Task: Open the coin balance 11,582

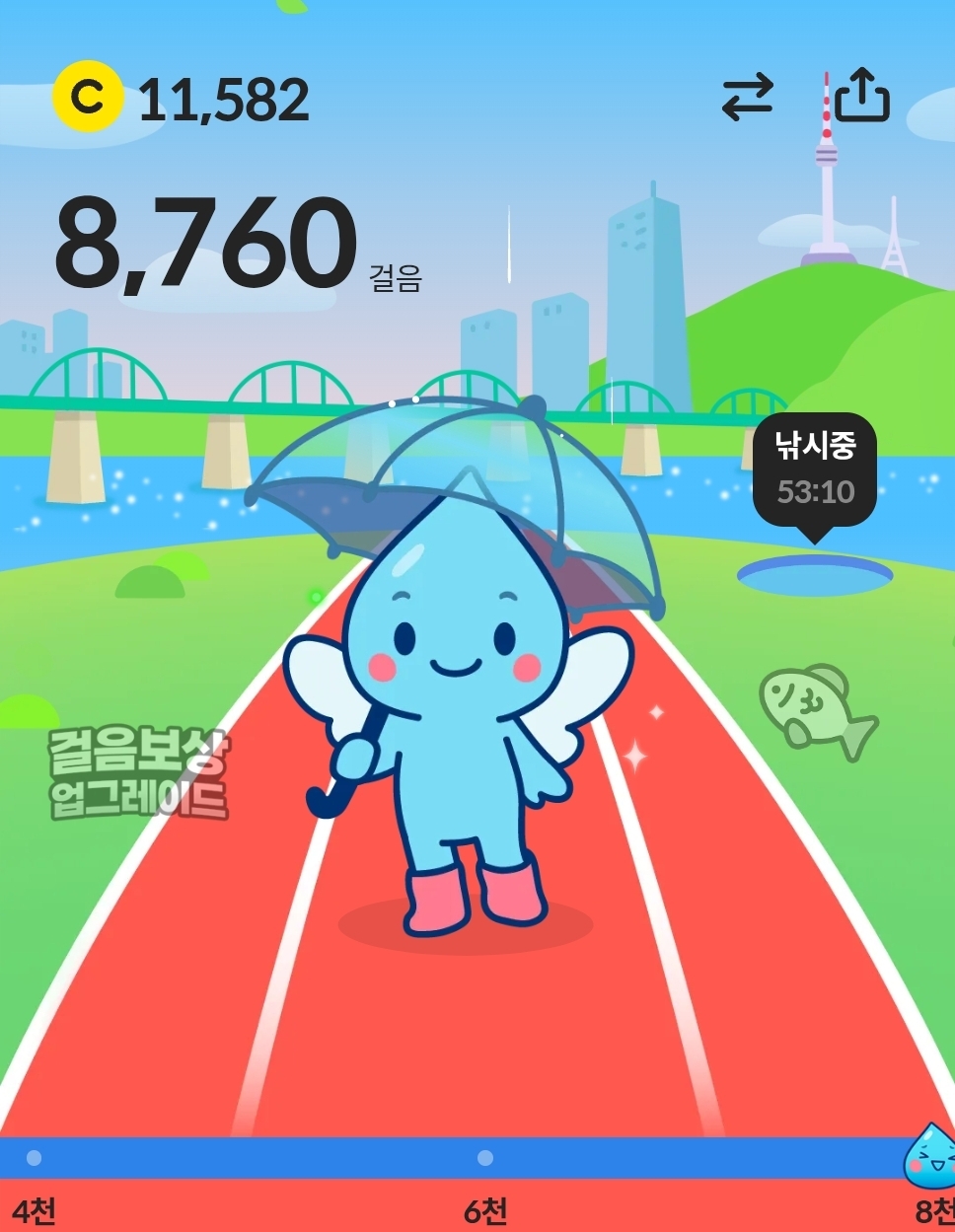Action: [x=183, y=99]
